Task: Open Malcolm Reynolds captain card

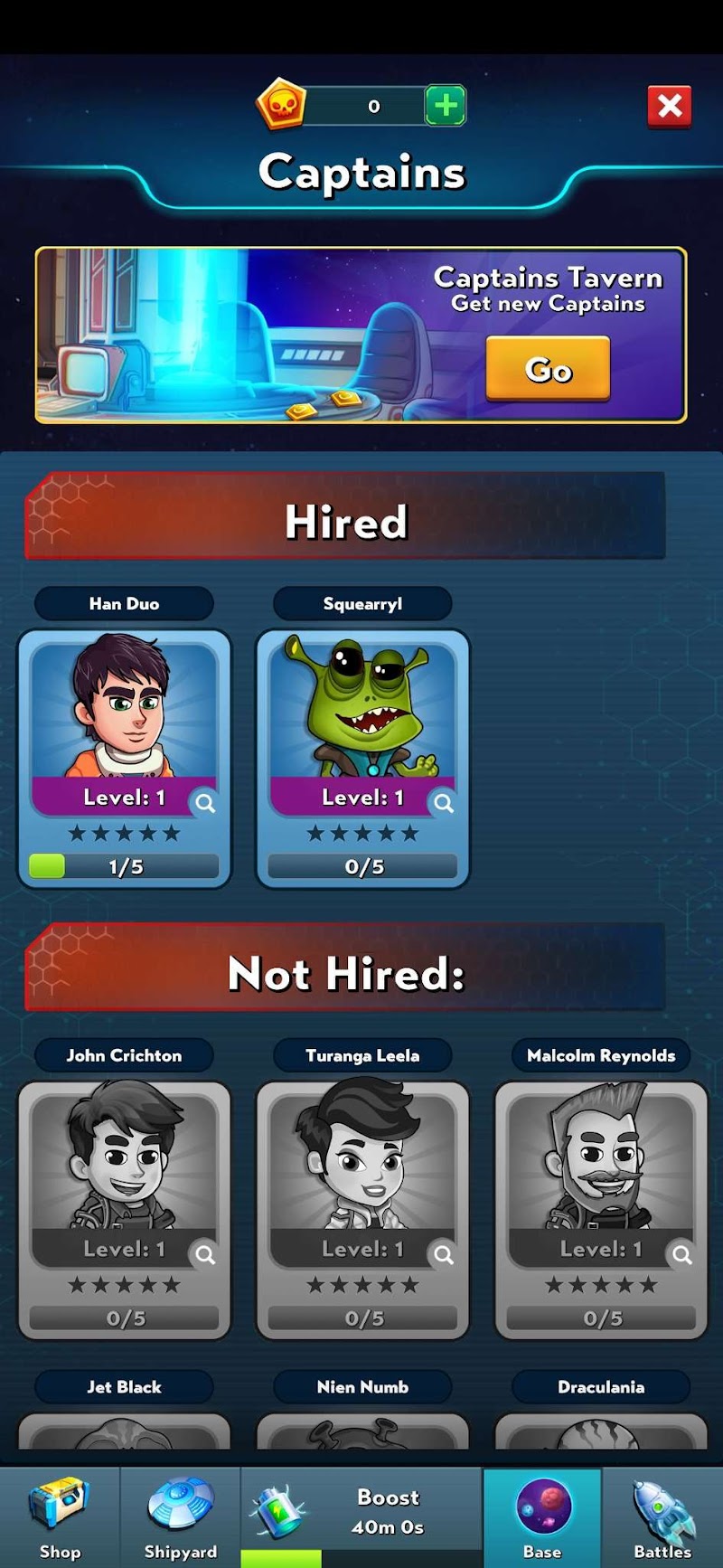Action: 602,1210
